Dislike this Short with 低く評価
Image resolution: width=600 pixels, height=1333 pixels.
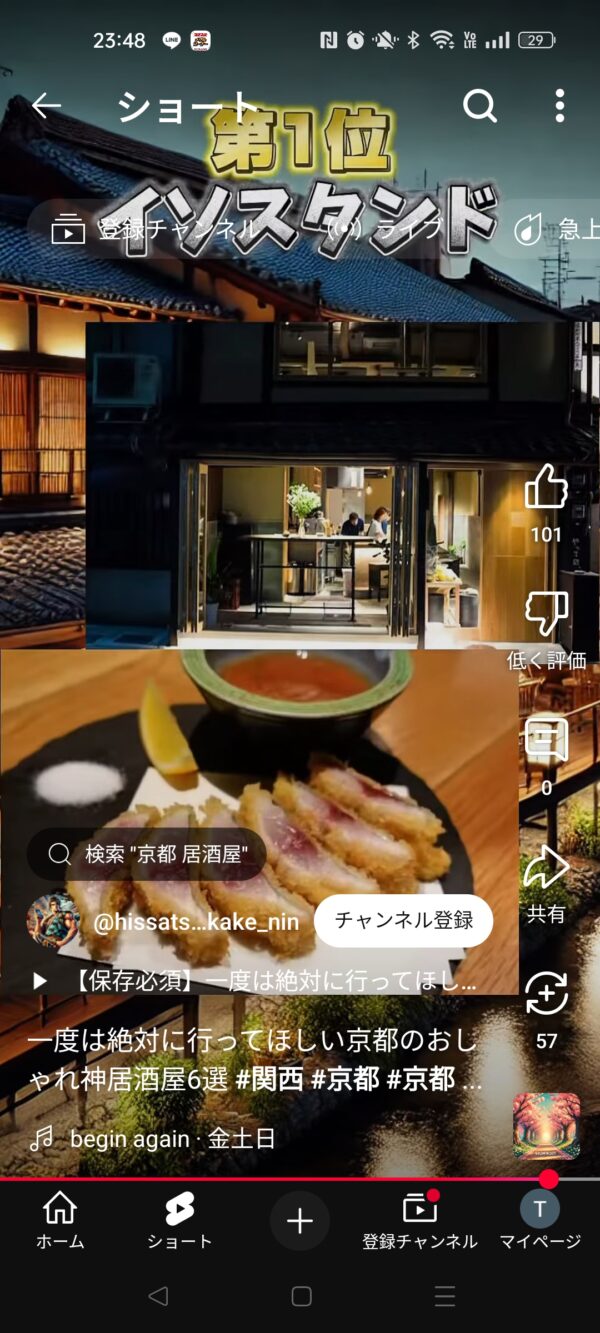pos(546,614)
